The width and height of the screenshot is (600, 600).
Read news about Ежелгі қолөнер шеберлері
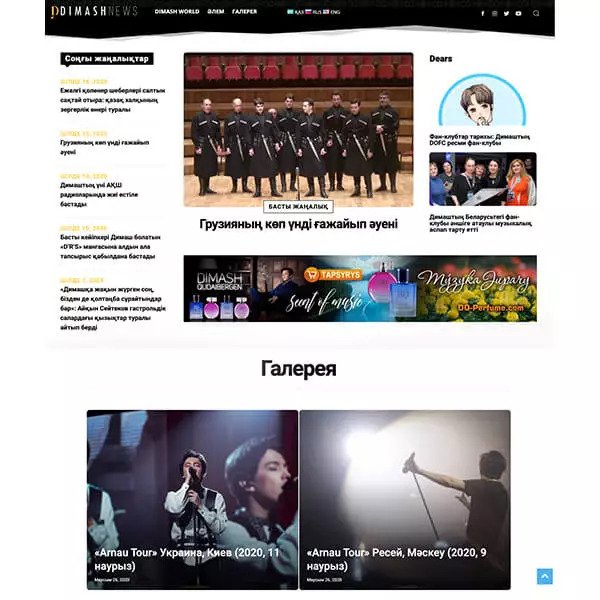(x=111, y=101)
